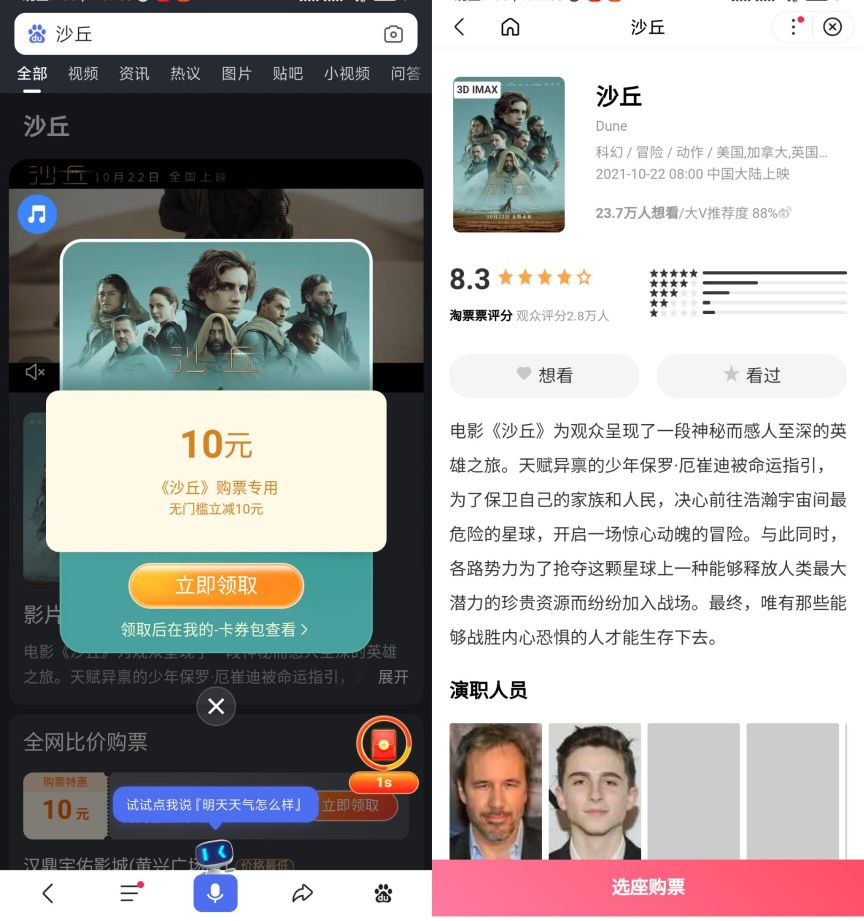The image size is (864, 921).
Task: Switch to the 贴吧 tab
Action: (x=287, y=73)
